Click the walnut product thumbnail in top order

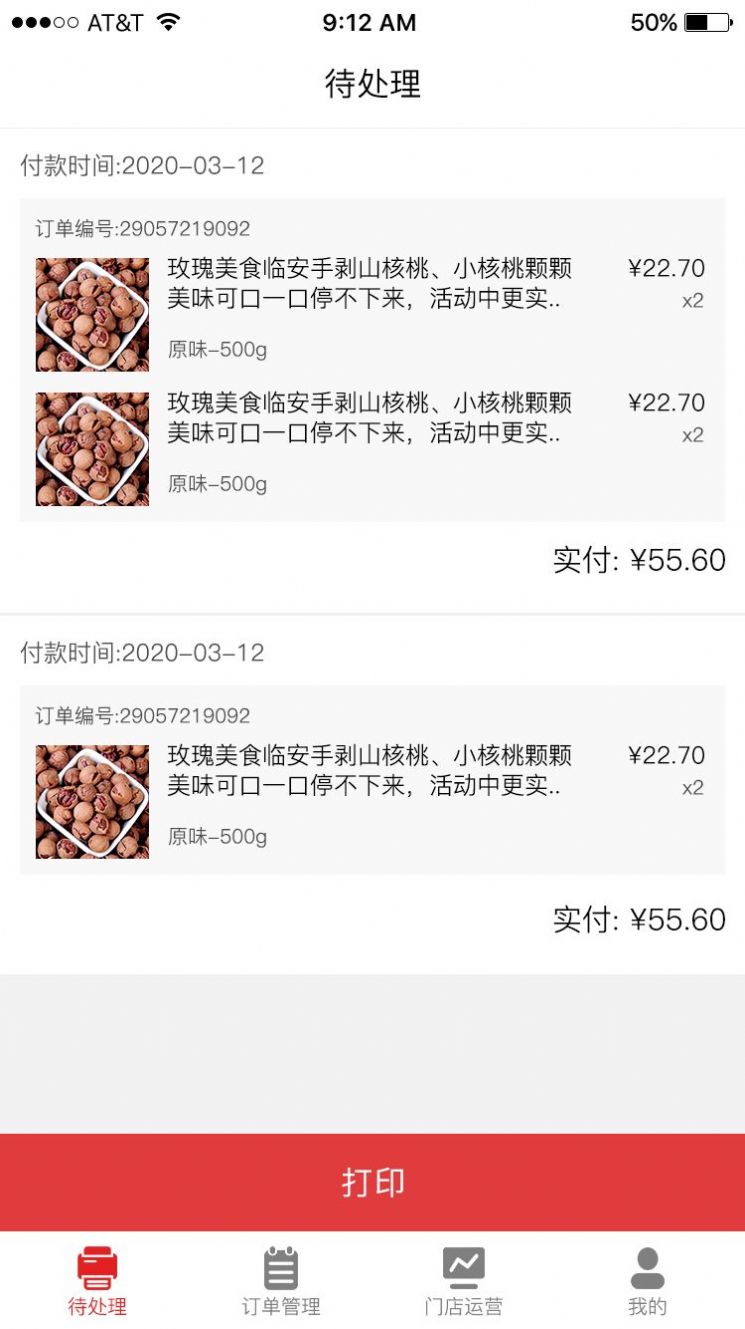pyautogui.click(x=92, y=314)
